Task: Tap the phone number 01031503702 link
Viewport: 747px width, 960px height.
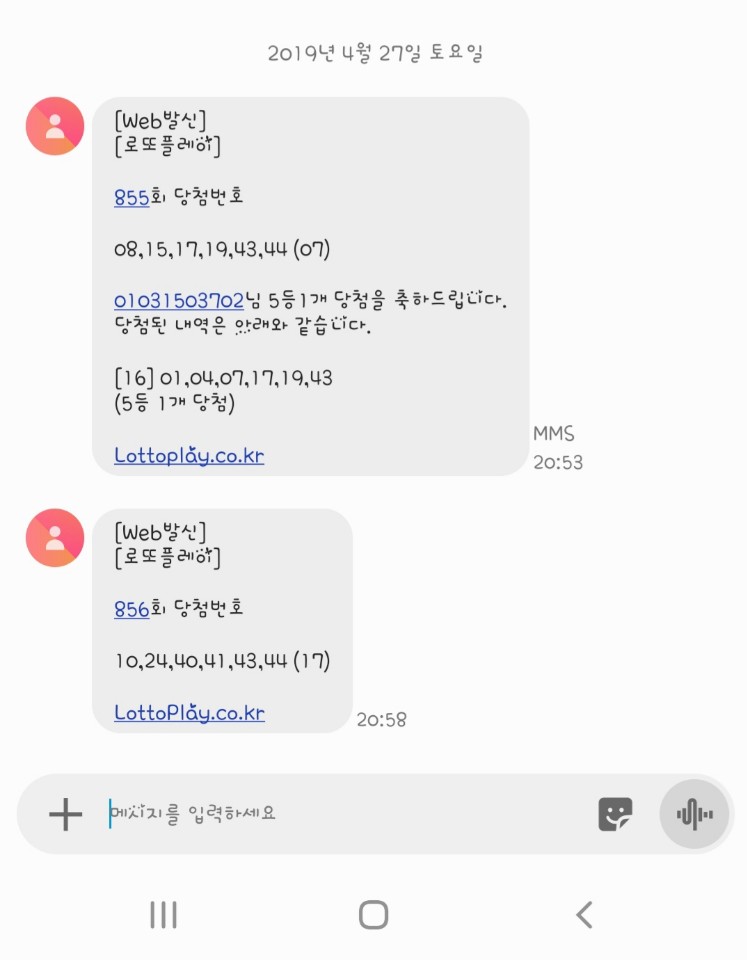Action: (x=179, y=300)
